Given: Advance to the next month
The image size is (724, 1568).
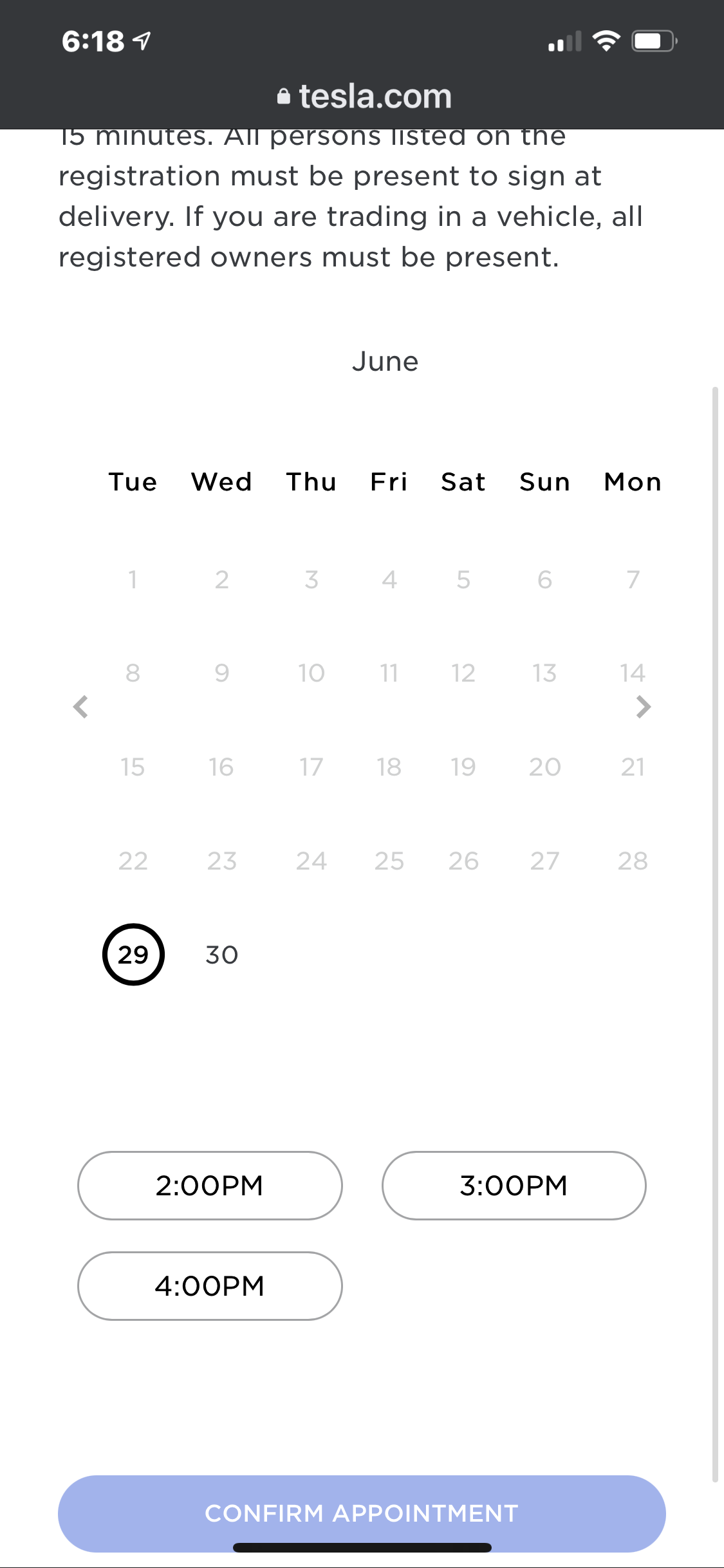Looking at the screenshot, I should tap(643, 707).
